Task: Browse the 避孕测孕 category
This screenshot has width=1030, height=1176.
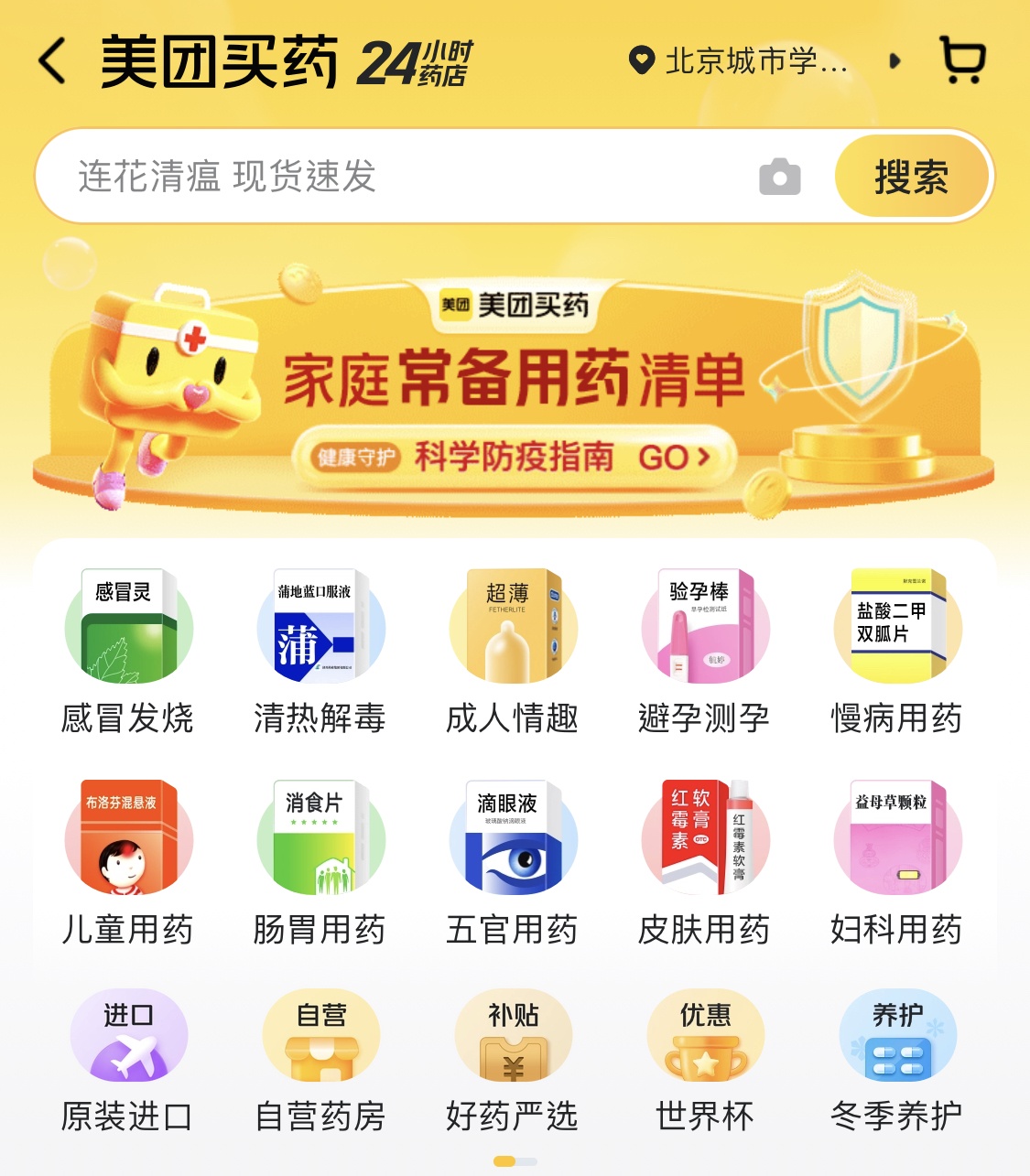Action: point(705,652)
